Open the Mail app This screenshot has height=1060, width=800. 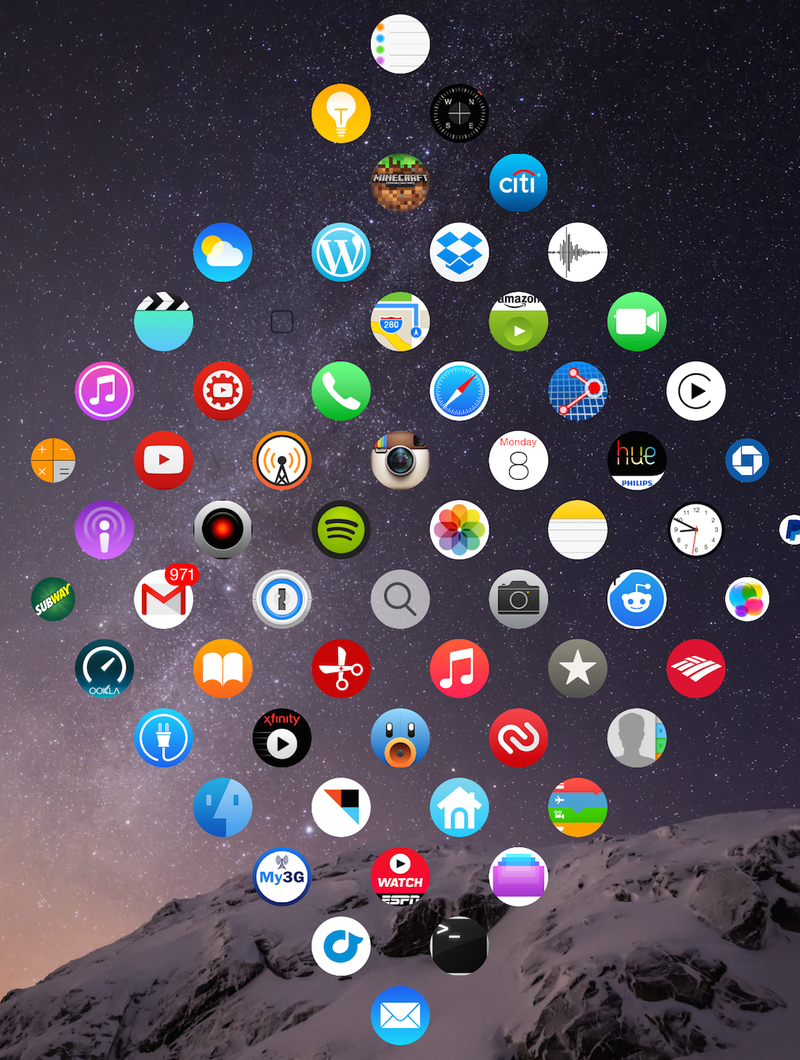(x=400, y=1015)
